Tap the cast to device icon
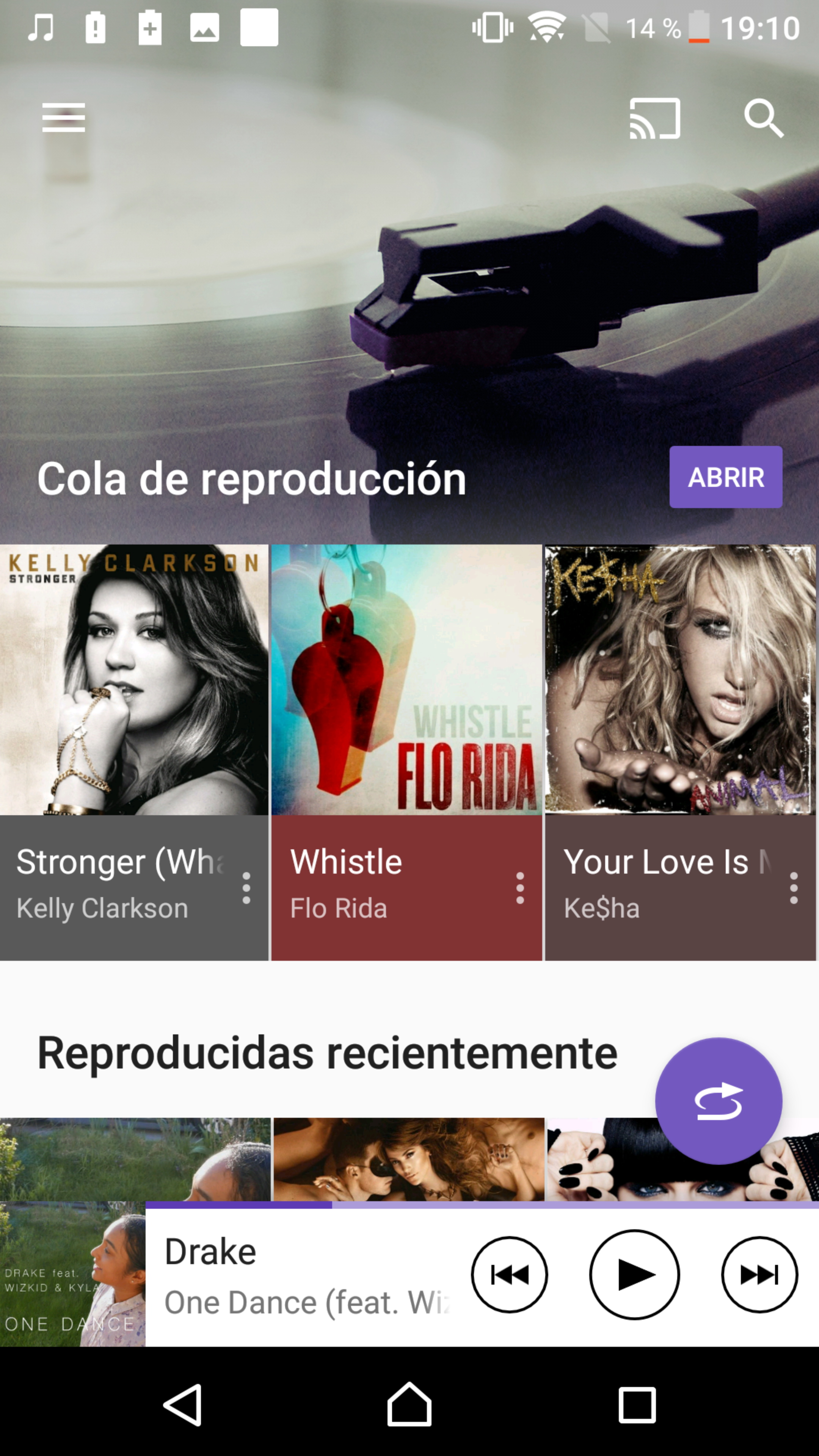Screen dimensions: 819x1456 pyautogui.click(x=654, y=118)
